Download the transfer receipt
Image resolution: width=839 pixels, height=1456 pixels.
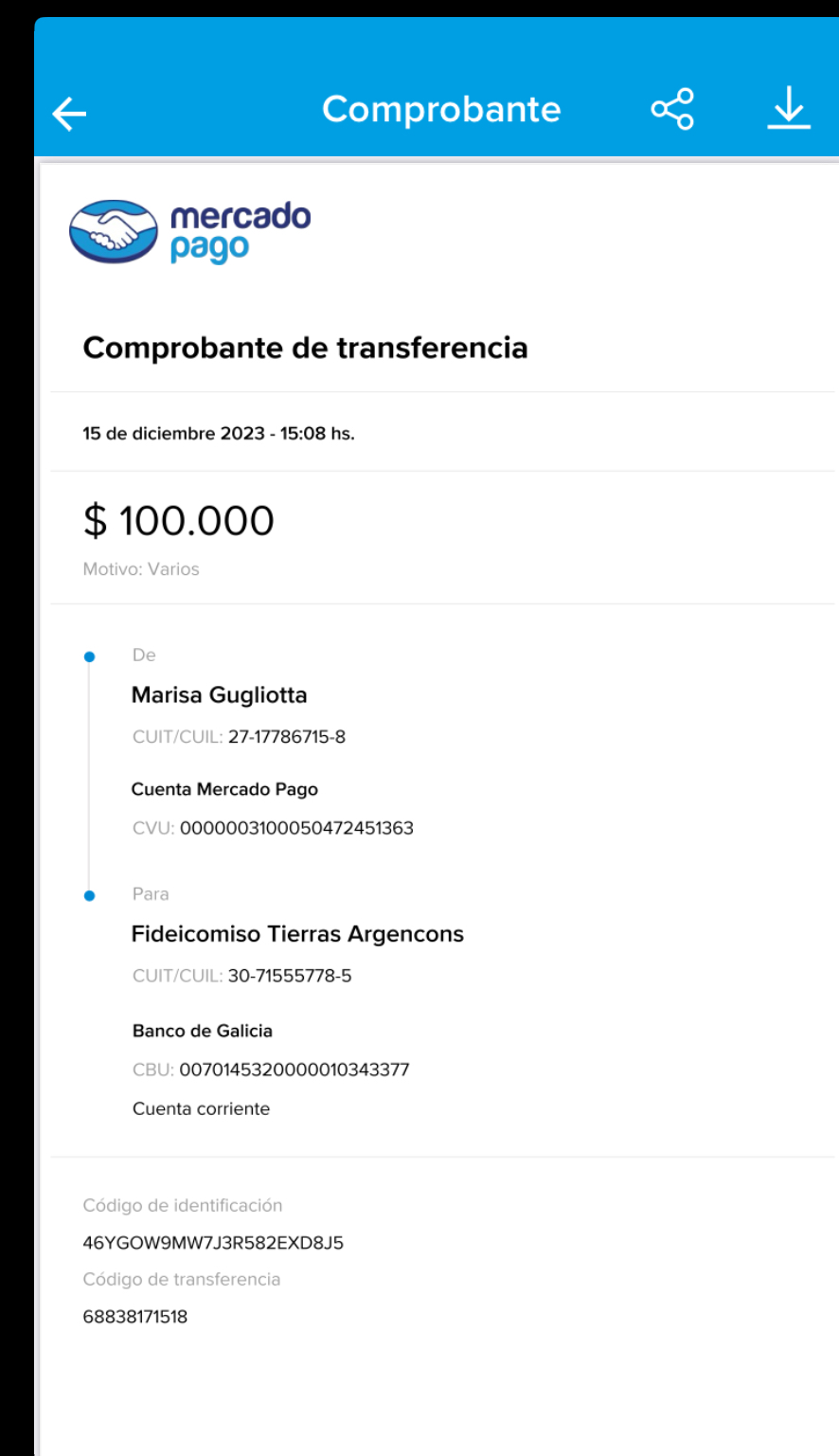point(788,108)
